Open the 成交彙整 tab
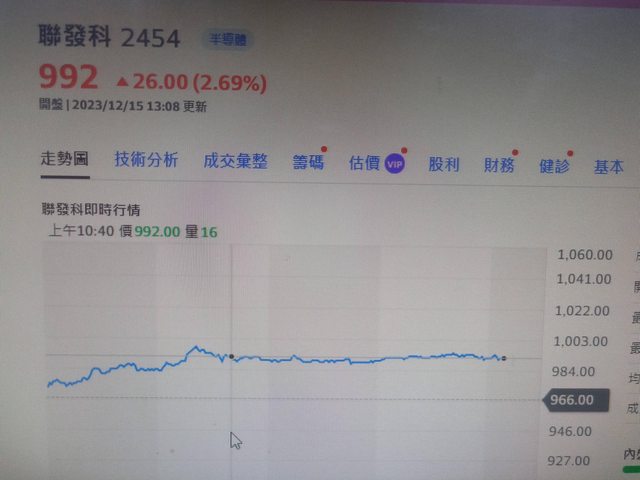 point(235,161)
